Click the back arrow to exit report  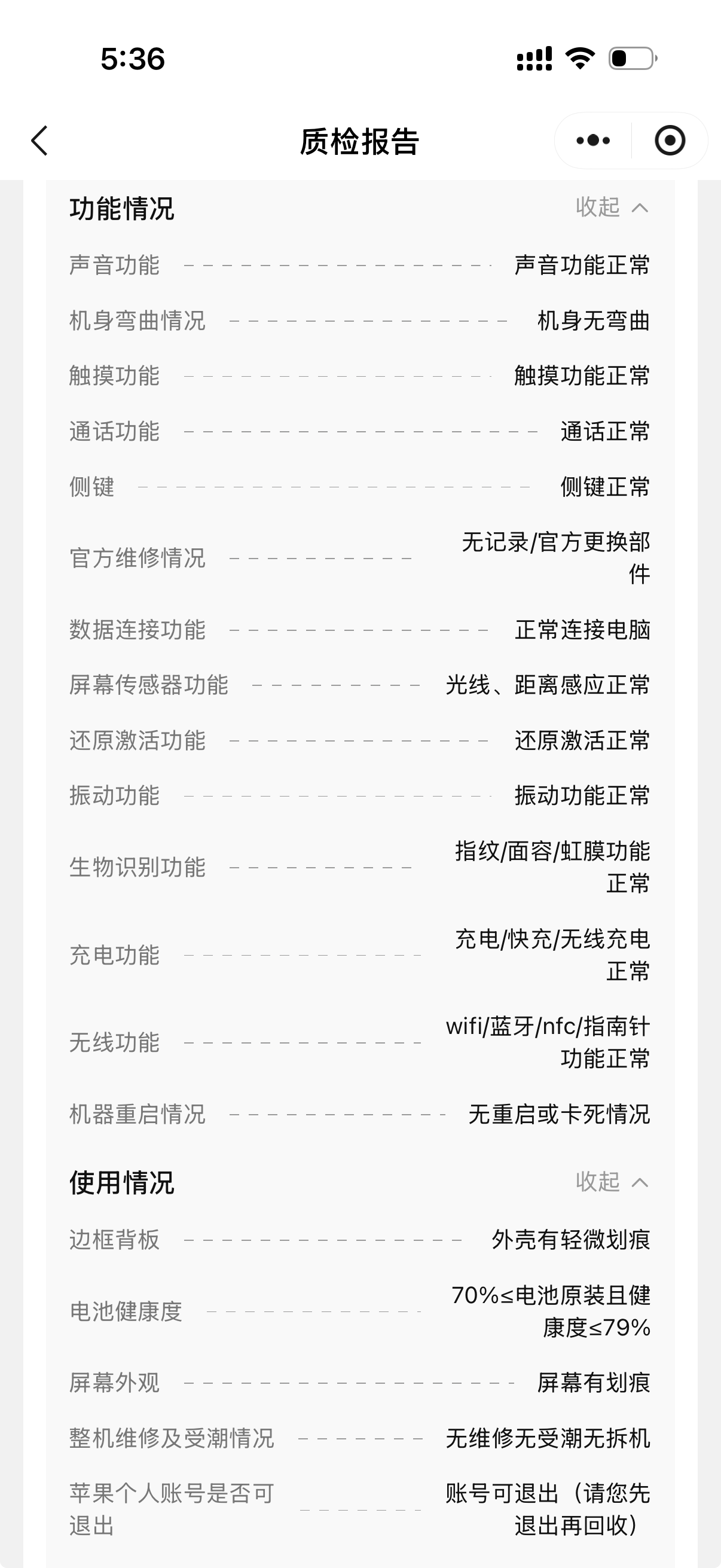point(39,141)
